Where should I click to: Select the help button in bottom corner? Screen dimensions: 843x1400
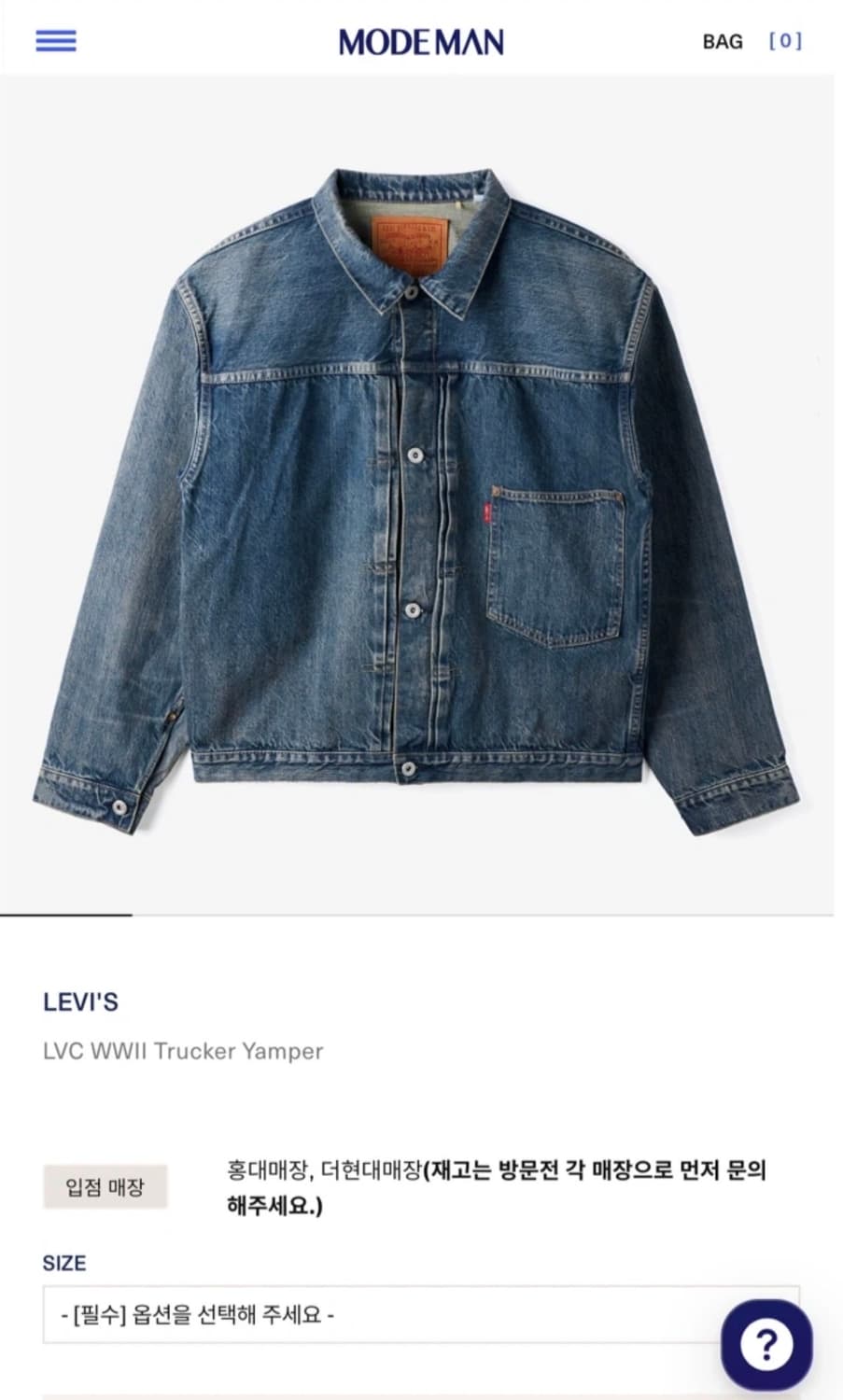[x=766, y=1345]
